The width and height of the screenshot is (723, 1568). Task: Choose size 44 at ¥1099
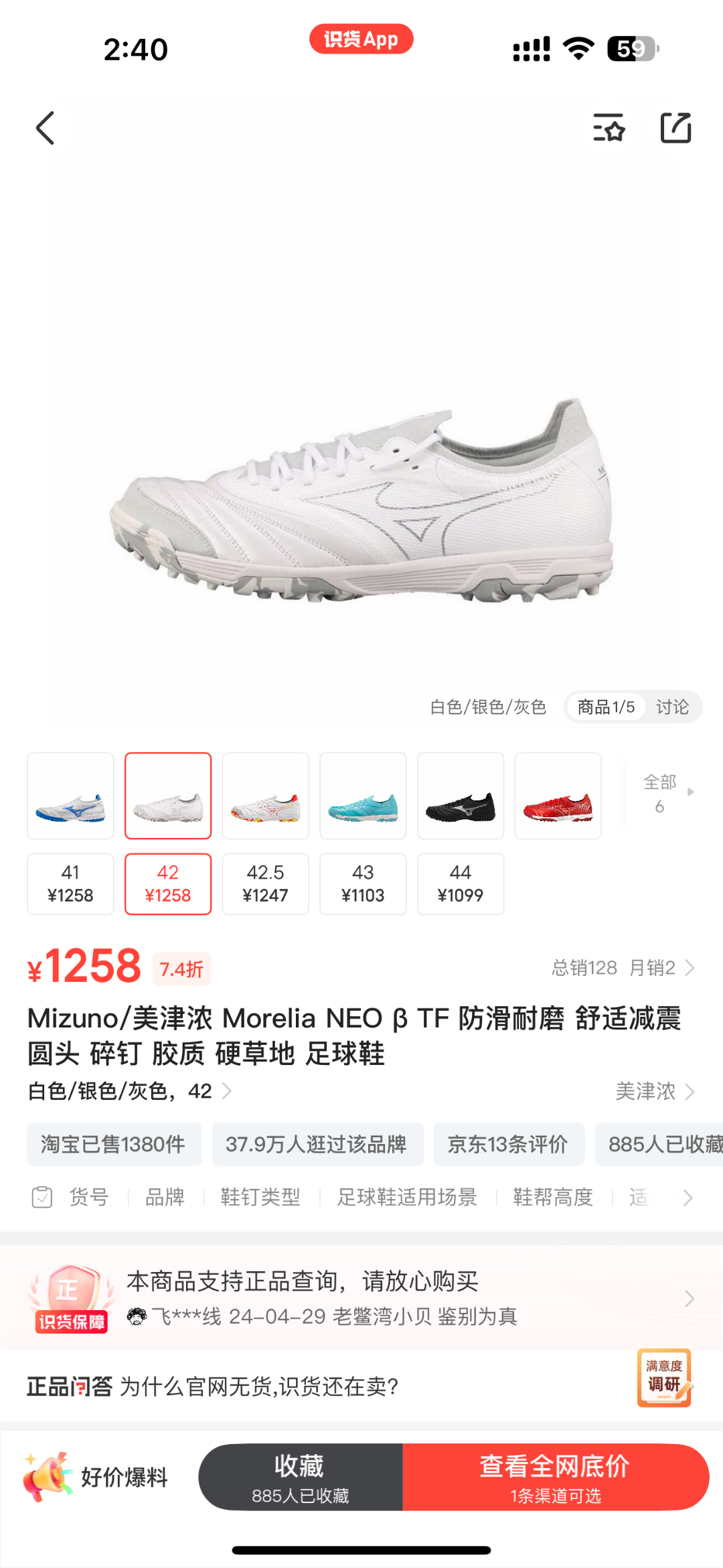[461, 884]
